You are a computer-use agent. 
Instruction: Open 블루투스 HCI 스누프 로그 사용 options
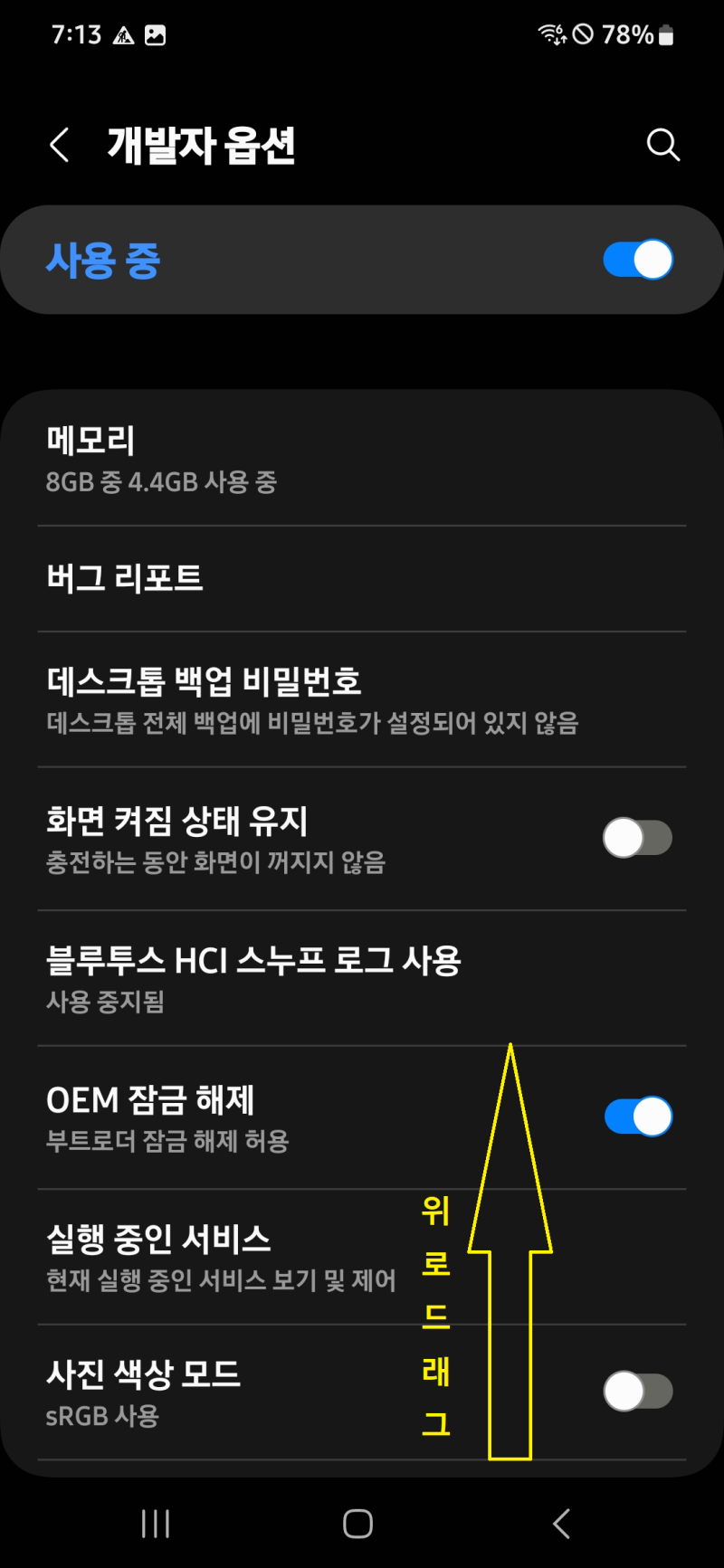point(271,977)
